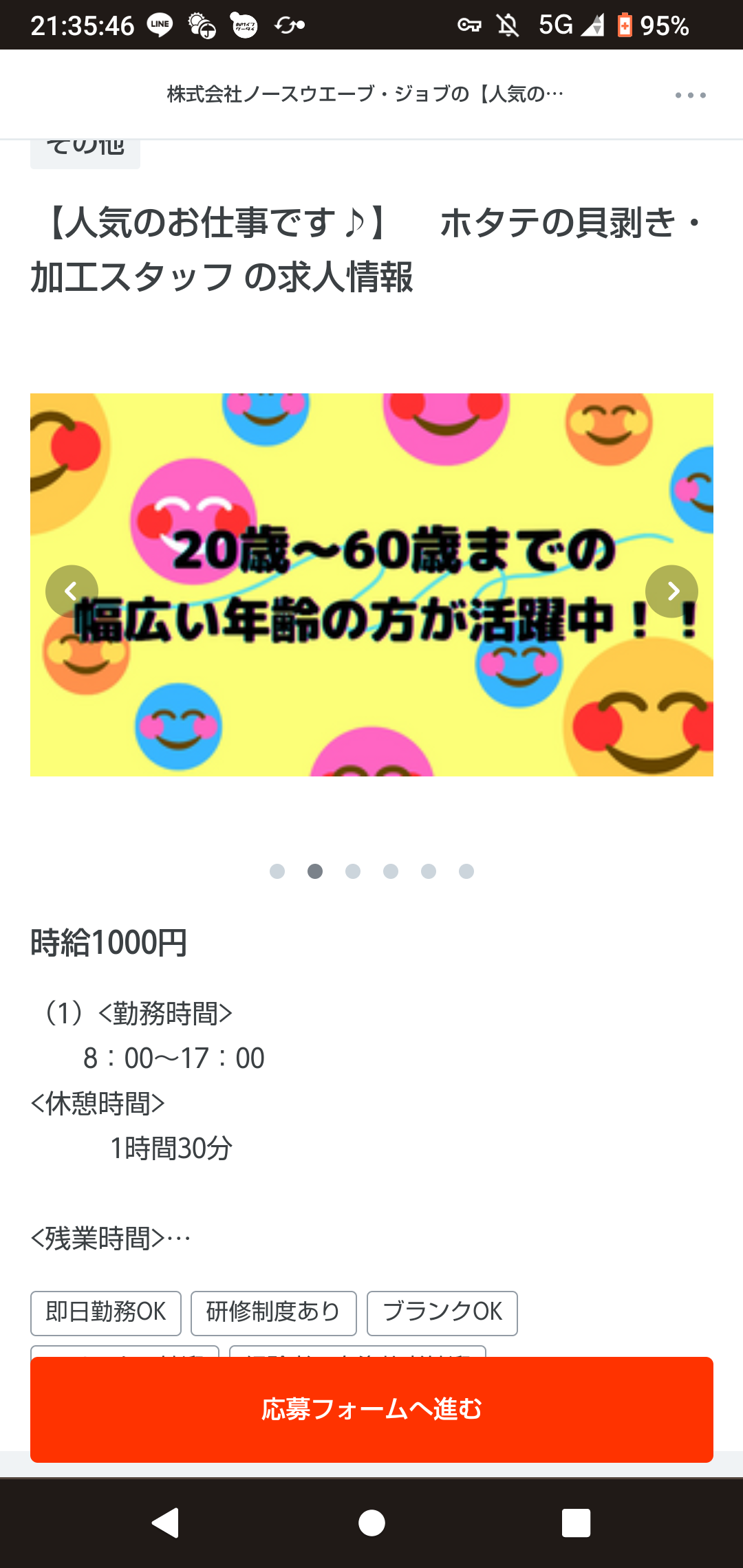The height and width of the screenshot is (1568, 743).
Task: Tap the 即日勤務OK tag
Action: click(106, 1313)
